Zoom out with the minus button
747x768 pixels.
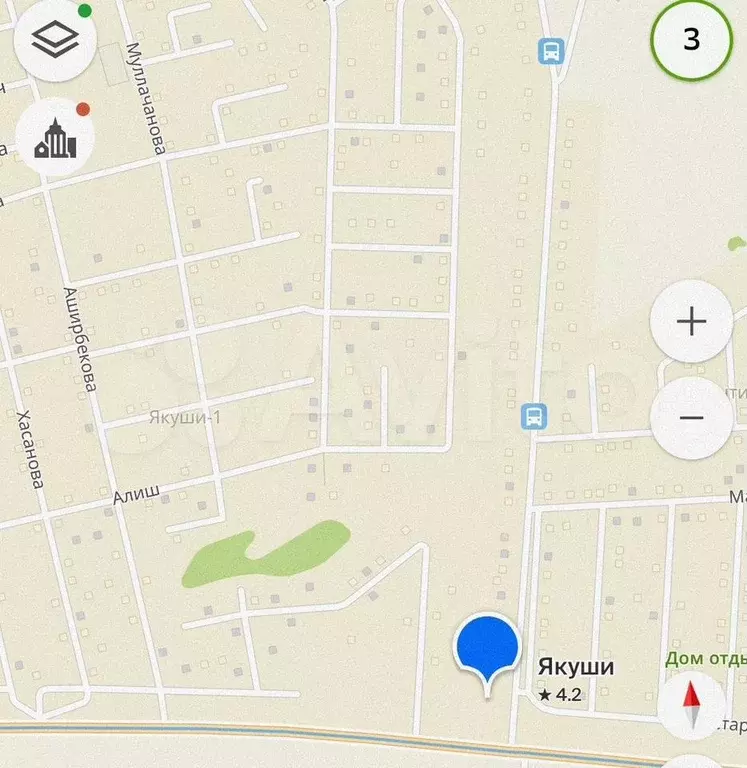click(x=691, y=418)
